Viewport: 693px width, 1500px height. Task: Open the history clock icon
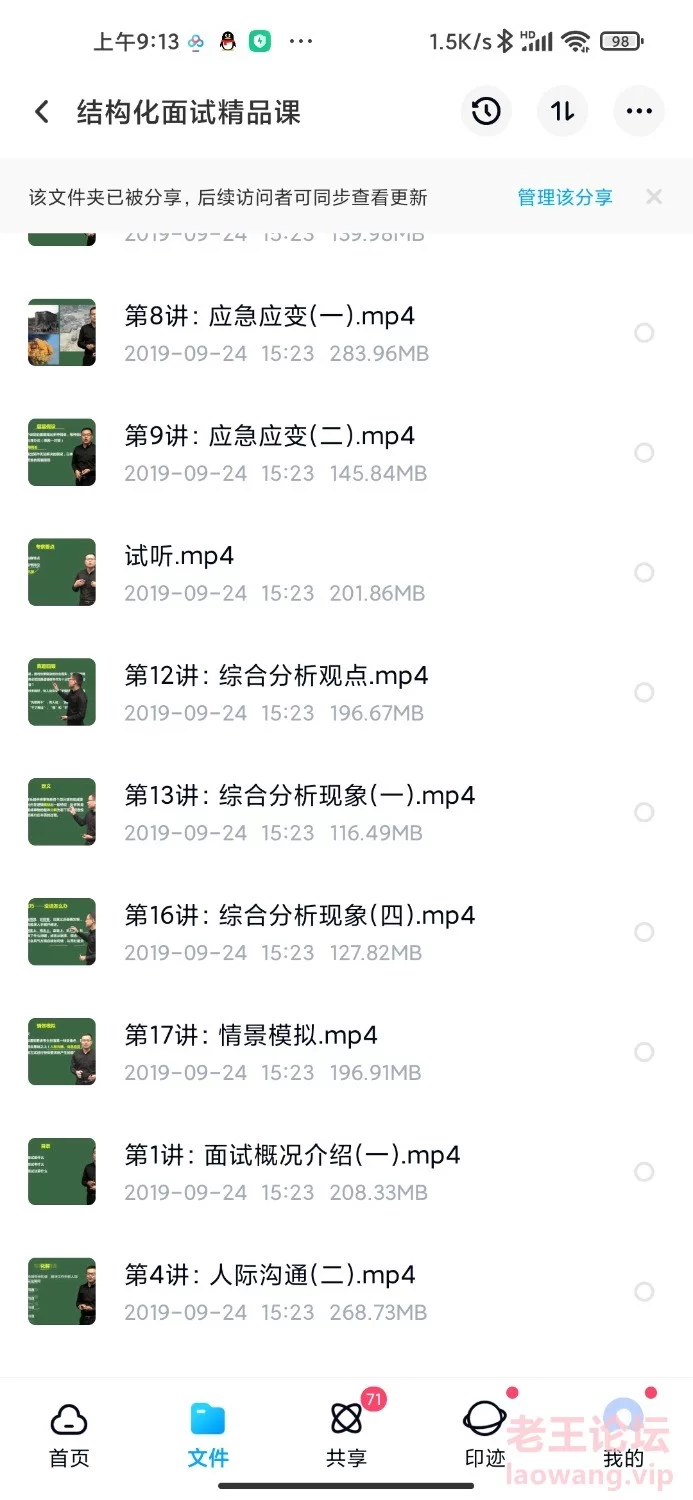(486, 111)
